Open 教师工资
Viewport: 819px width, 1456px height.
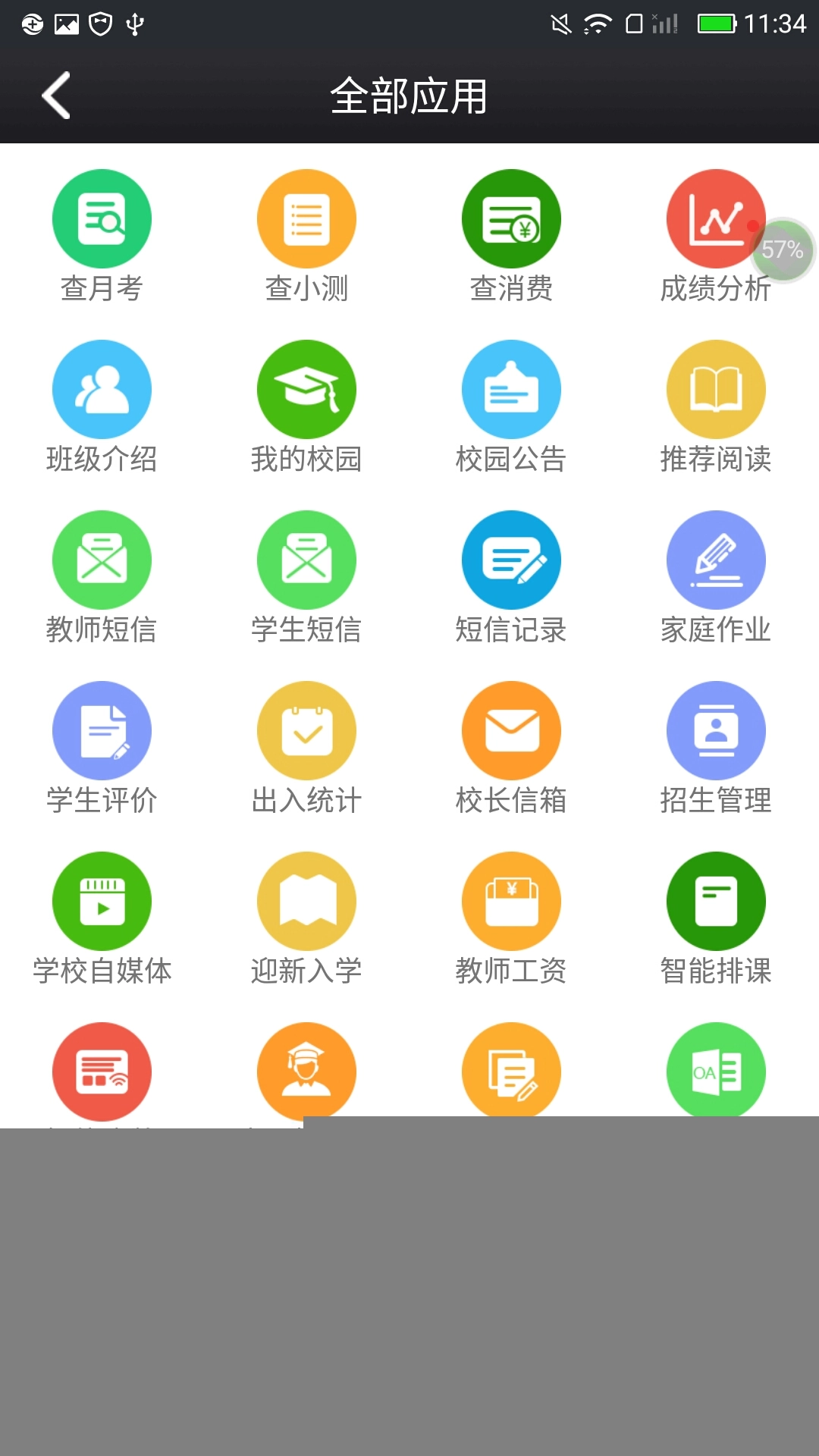[x=511, y=902]
